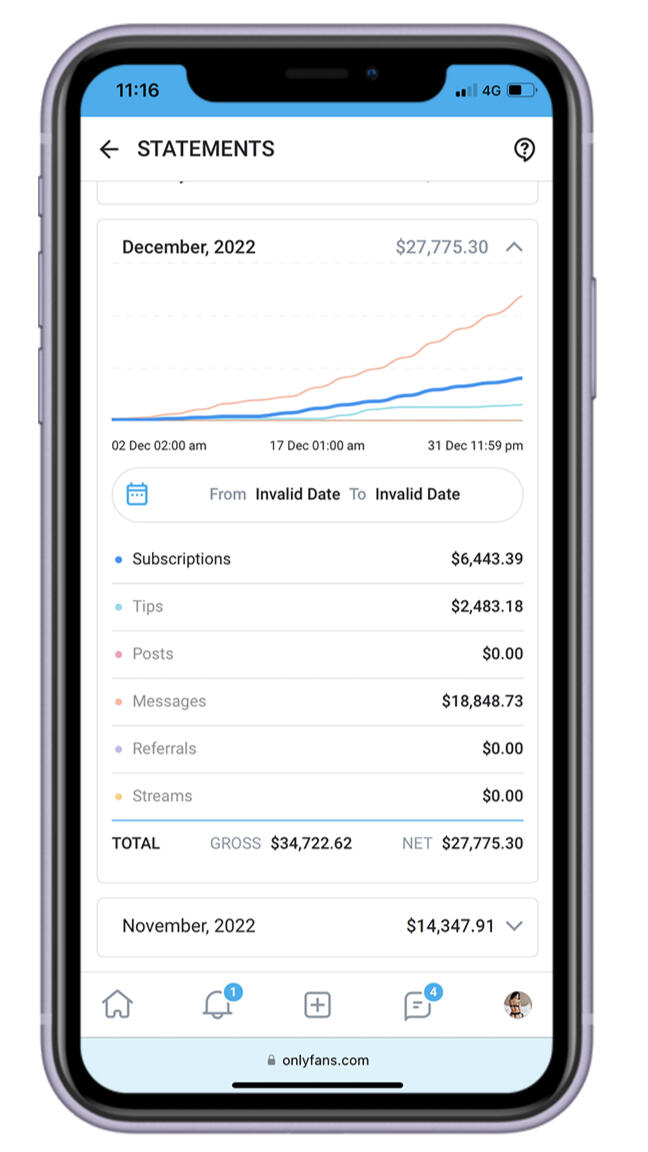This screenshot has width=648, height=1152.
Task: Collapse the December, 2022 statement
Action: pos(514,247)
